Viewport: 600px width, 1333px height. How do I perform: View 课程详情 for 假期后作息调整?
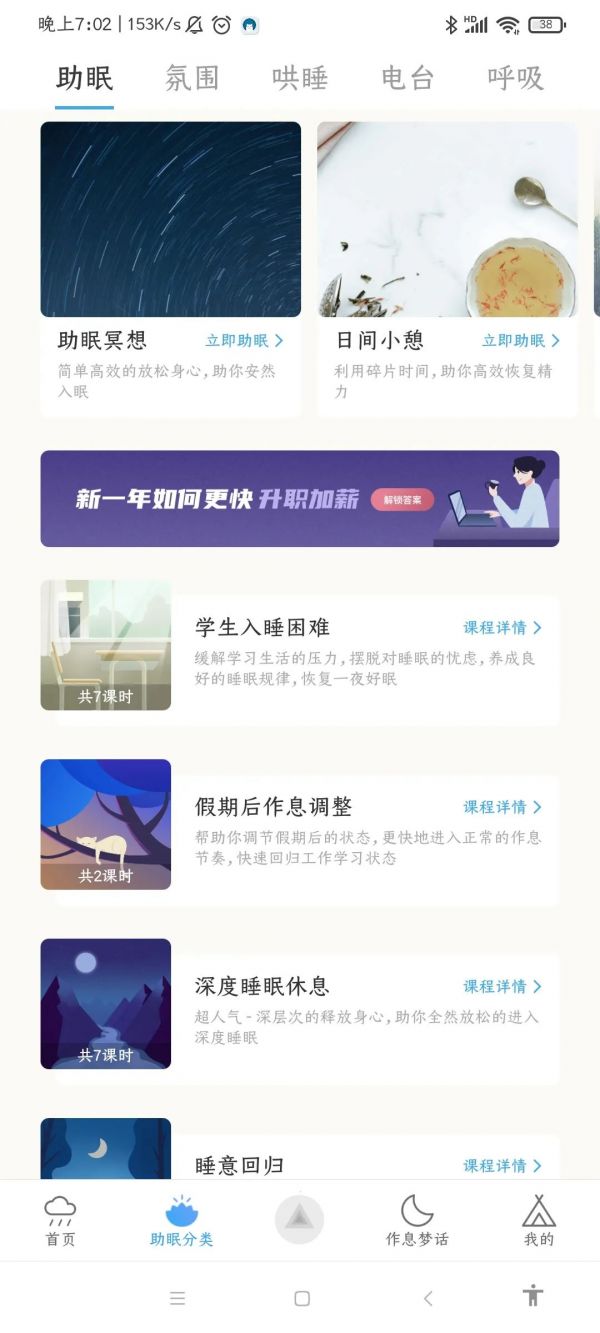pyautogui.click(x=502, y=807)
